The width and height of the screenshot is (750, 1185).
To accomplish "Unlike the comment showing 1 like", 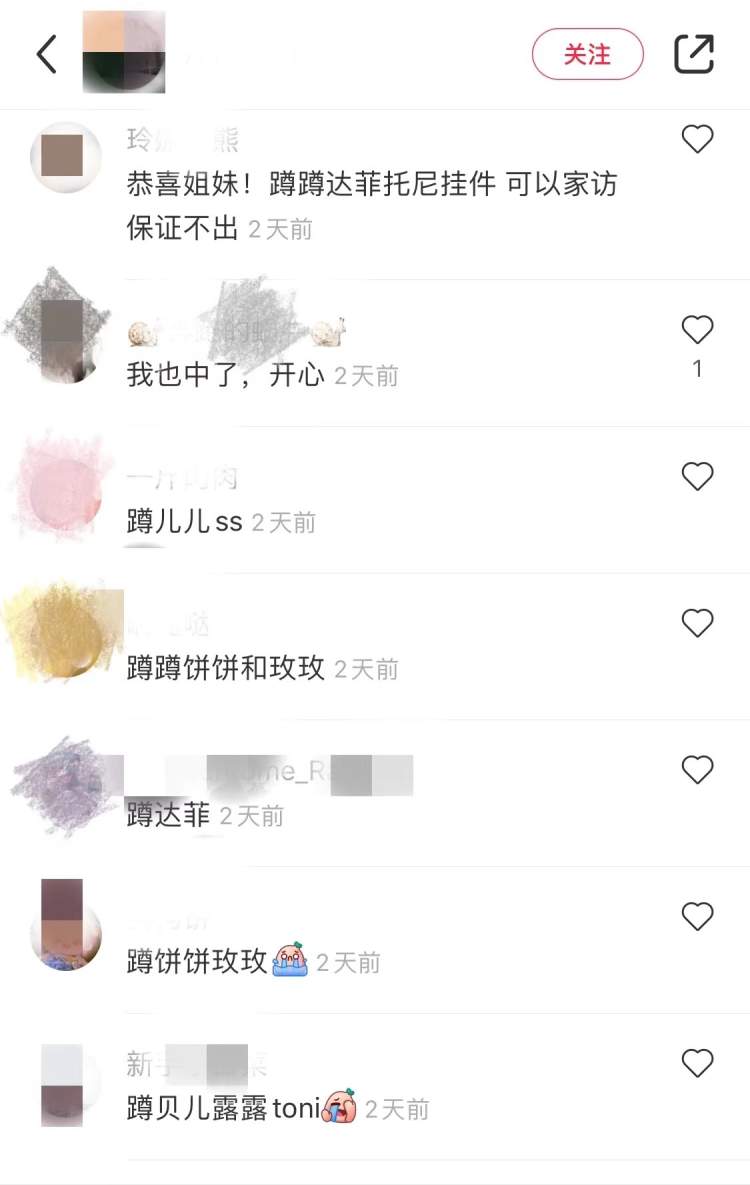I will pyautogui.click(x=697, y=328).
